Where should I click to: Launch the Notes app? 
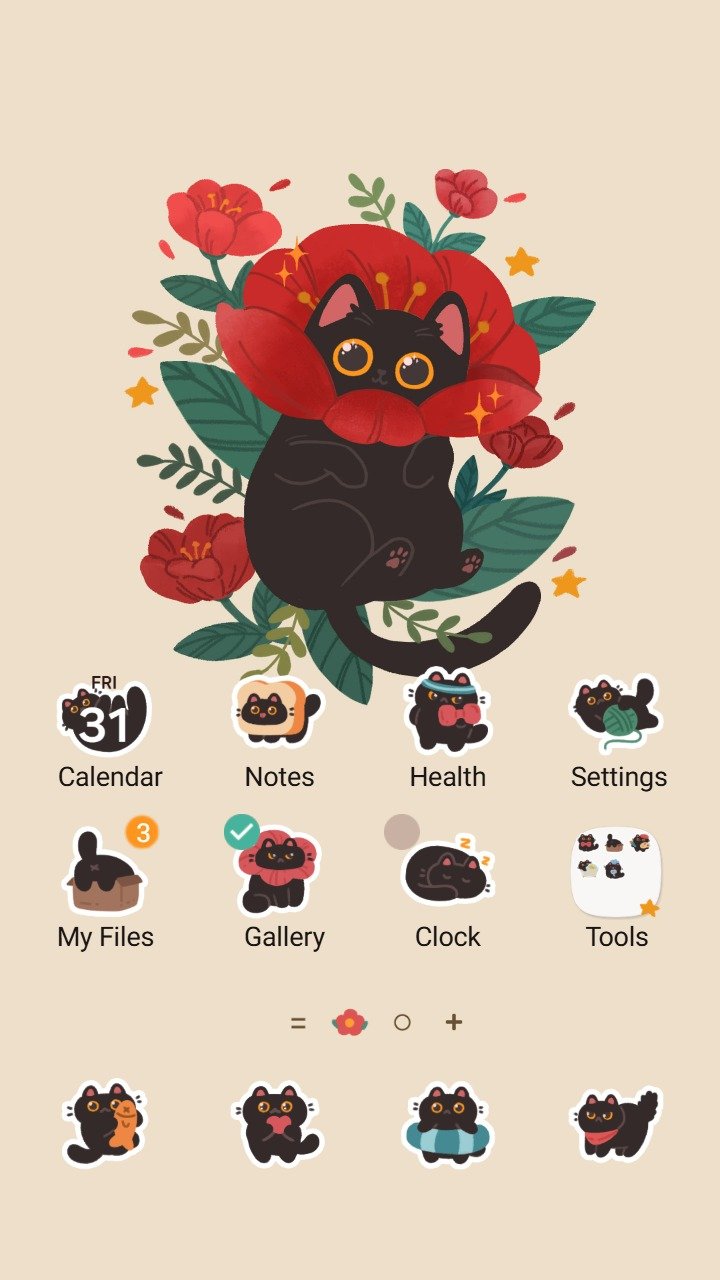278,713
